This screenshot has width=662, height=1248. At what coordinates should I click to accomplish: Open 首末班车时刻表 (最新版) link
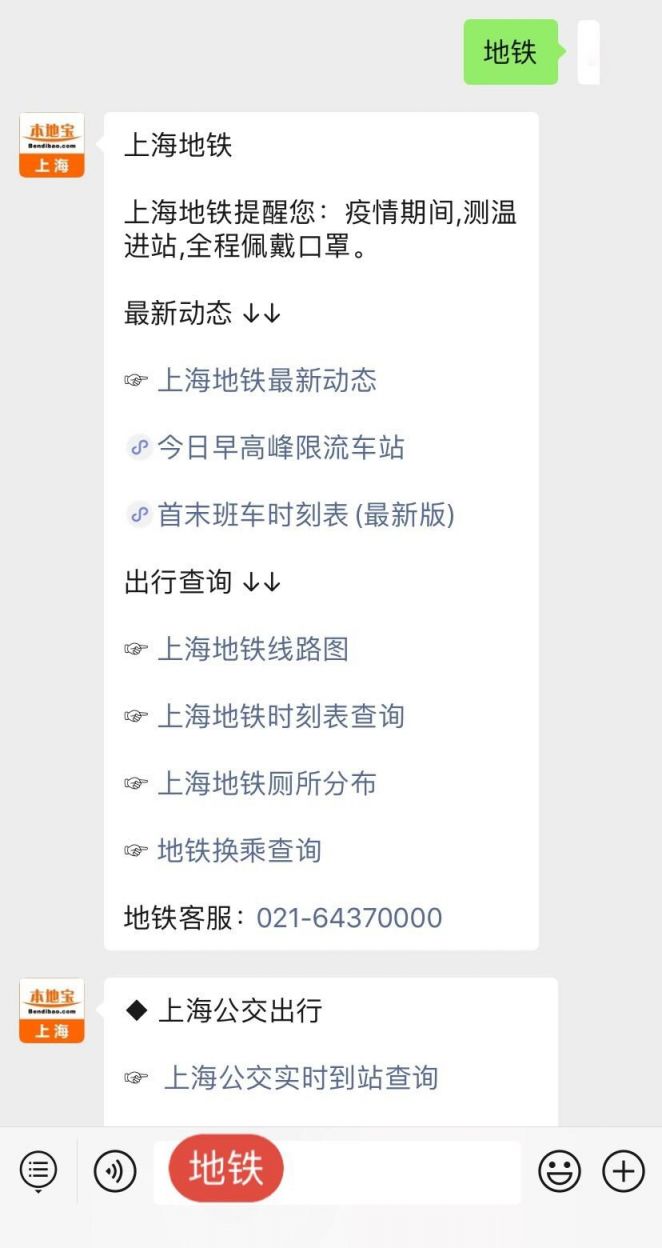(305, 515)
